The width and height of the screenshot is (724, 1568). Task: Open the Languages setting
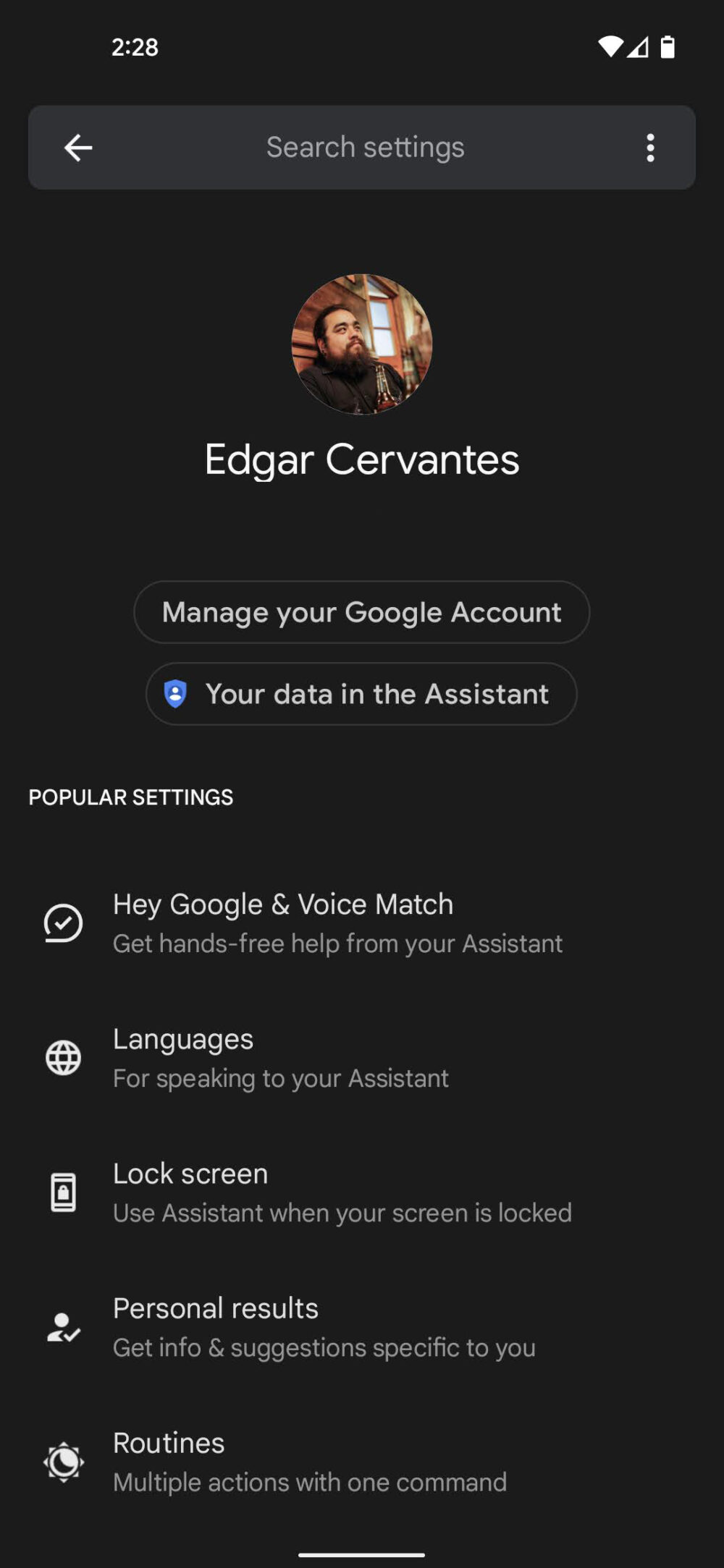tap(281, 1058)
